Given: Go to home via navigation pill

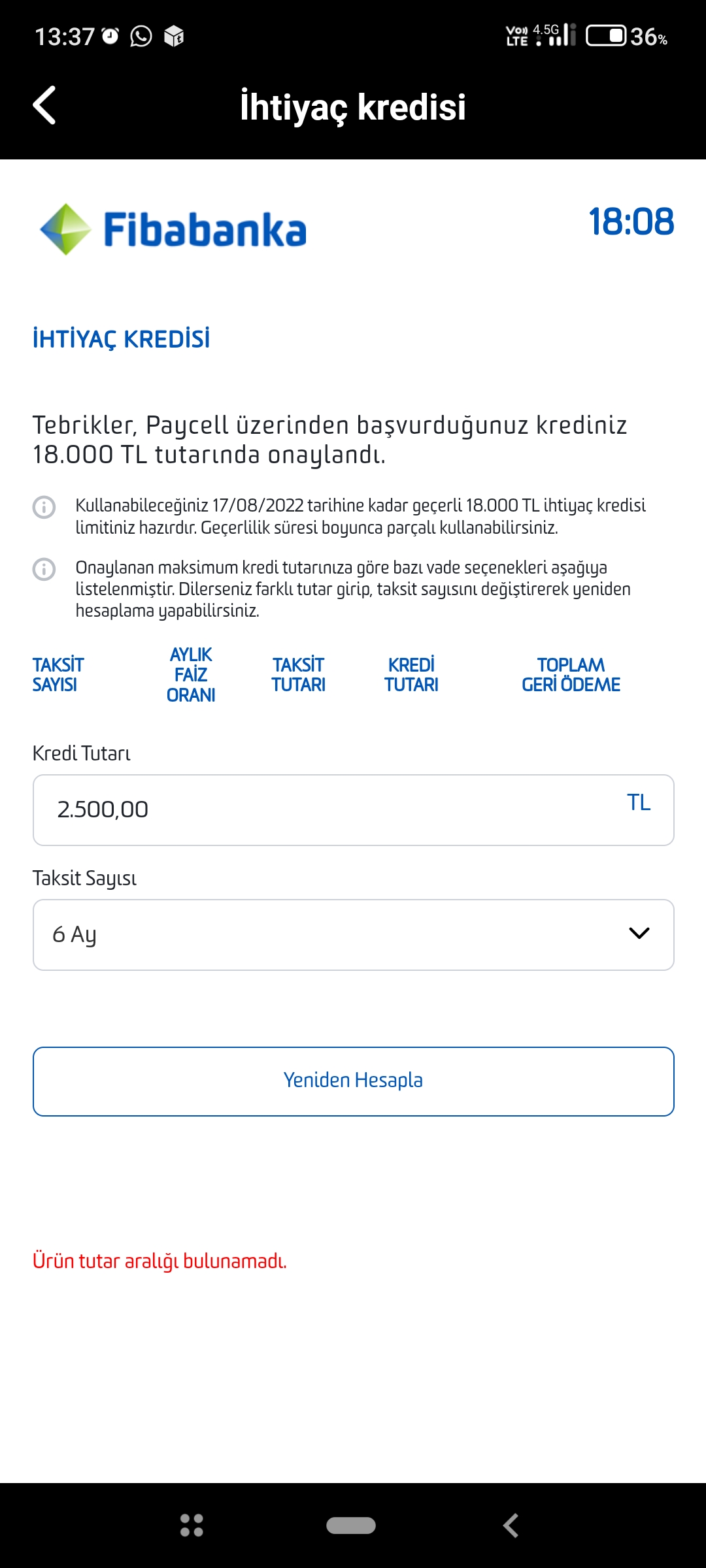Looking at the screenshot, I should (351, 1526).
